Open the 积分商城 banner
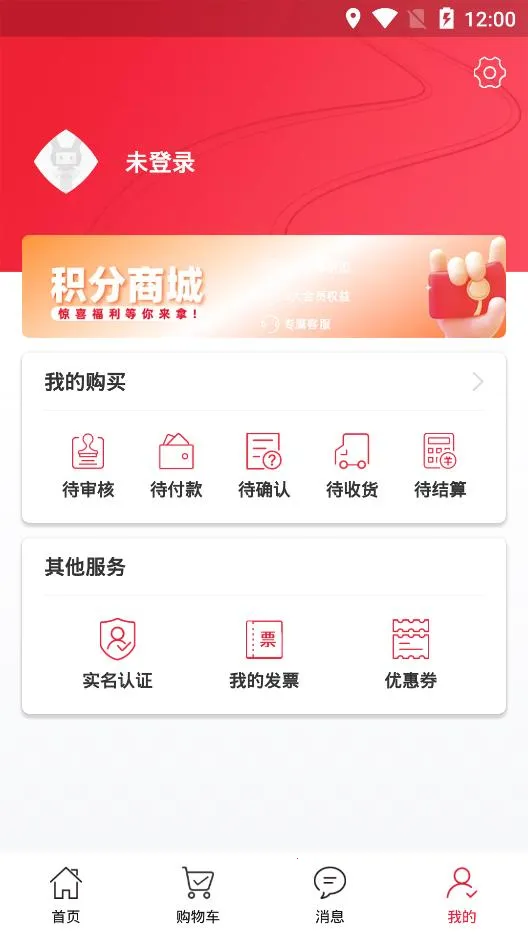Image resolution: width=528 pixels, height=940 pixels. coord(264,286)
